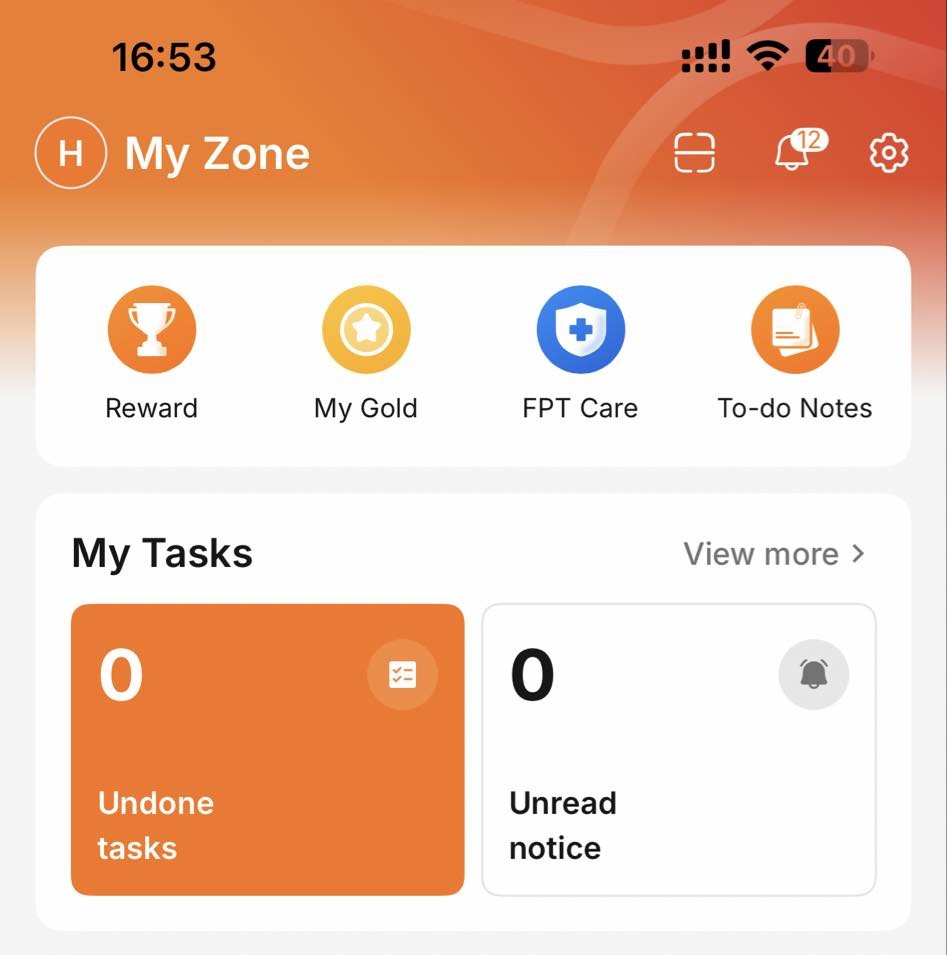Screen dimensions: 947x955
Task: View more of My Tasks
Action: (773, 554)
